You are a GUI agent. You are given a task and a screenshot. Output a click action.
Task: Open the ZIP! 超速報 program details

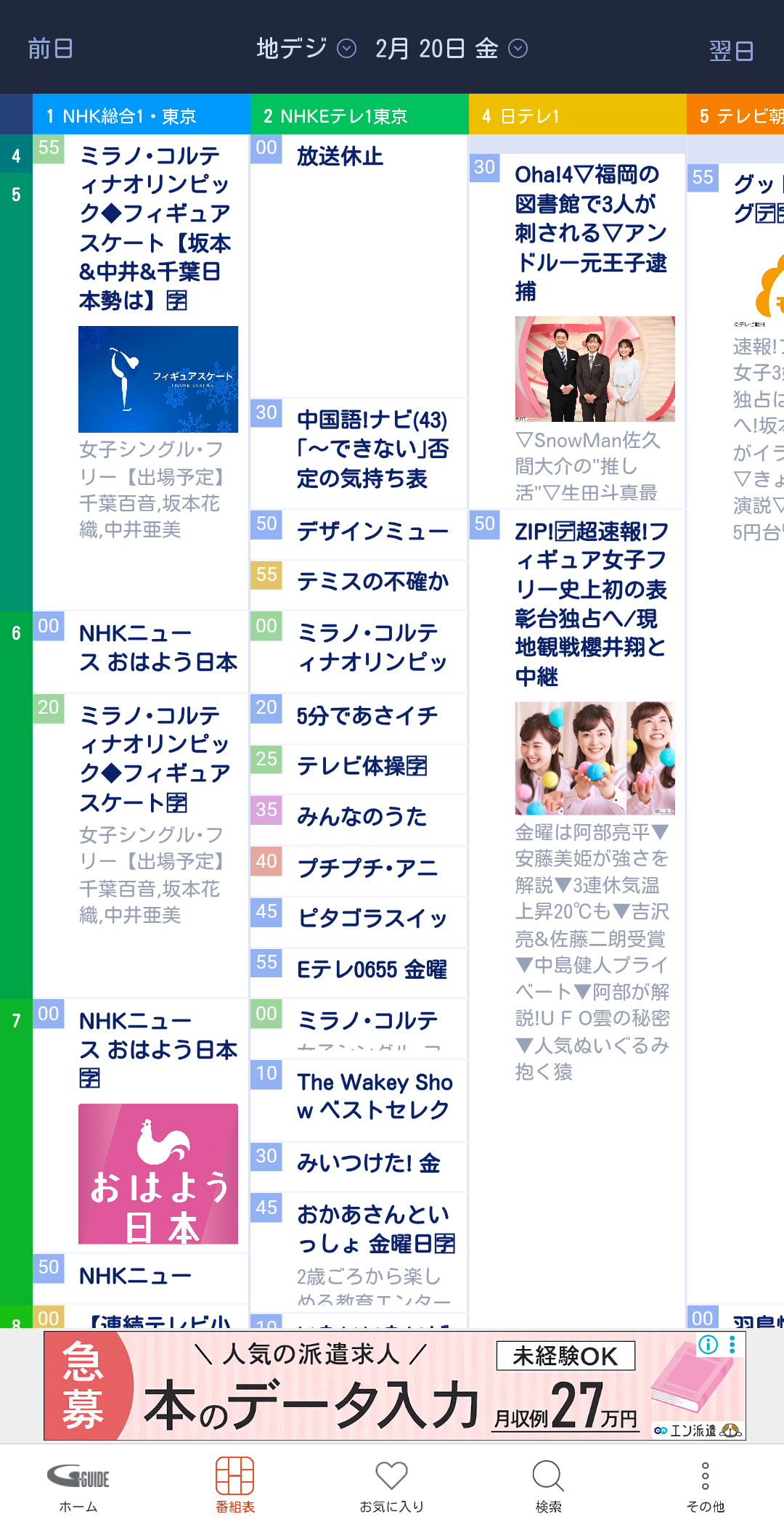[590, 603]
